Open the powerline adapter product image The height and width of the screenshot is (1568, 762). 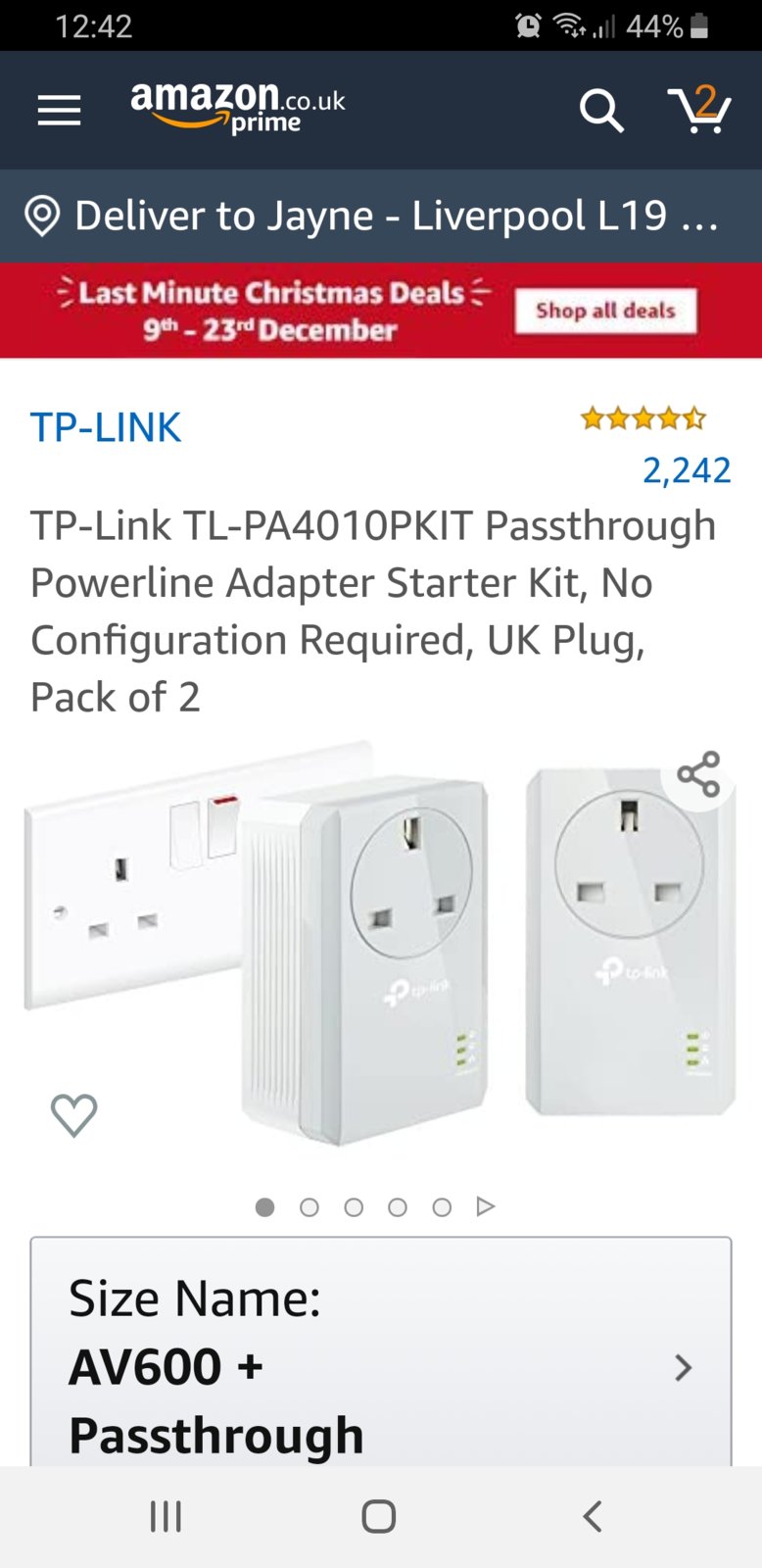click(x=381, y=946)
